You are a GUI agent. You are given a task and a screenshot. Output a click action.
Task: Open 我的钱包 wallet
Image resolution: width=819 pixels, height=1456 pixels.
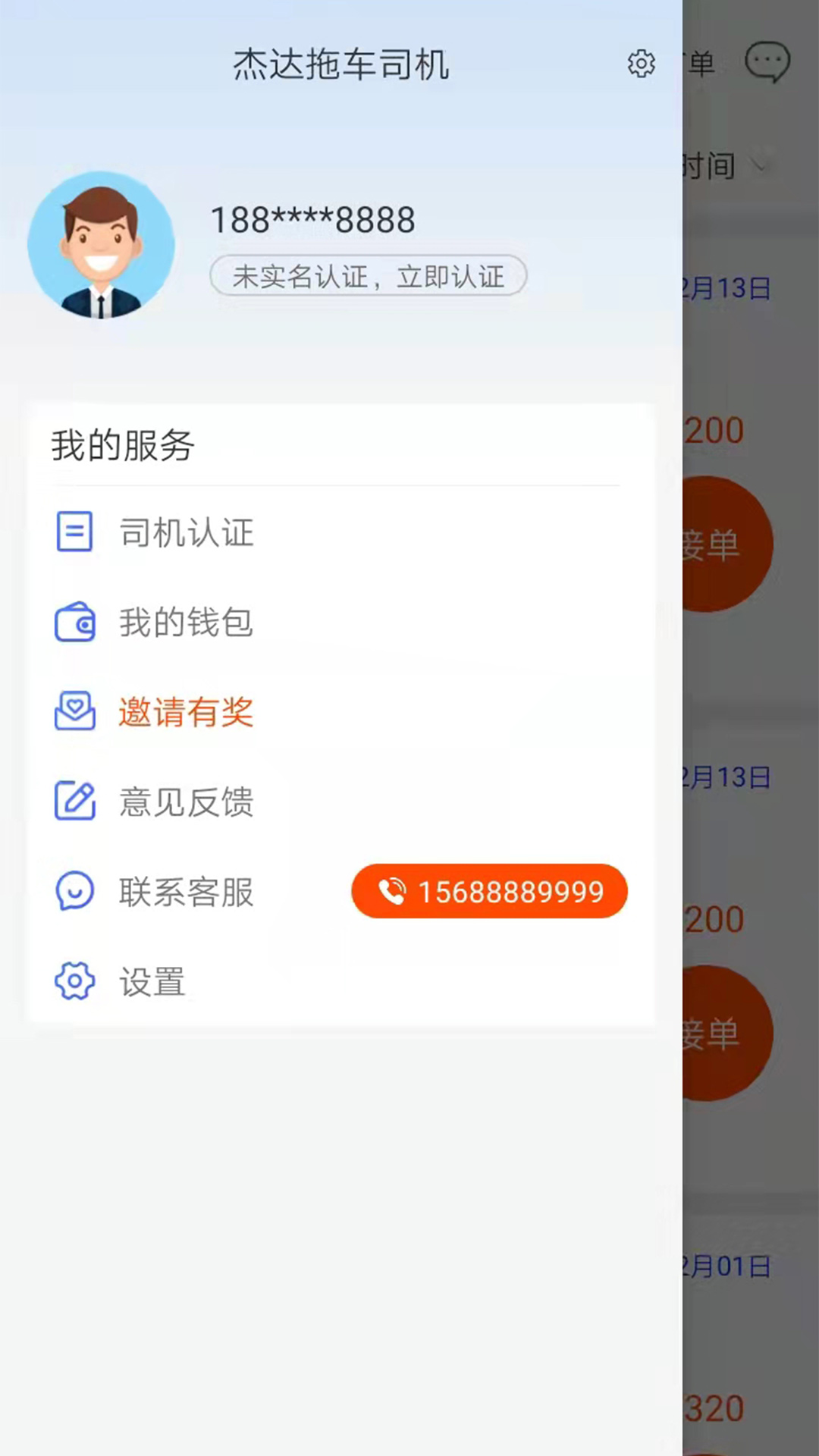[x=341, y=622]
